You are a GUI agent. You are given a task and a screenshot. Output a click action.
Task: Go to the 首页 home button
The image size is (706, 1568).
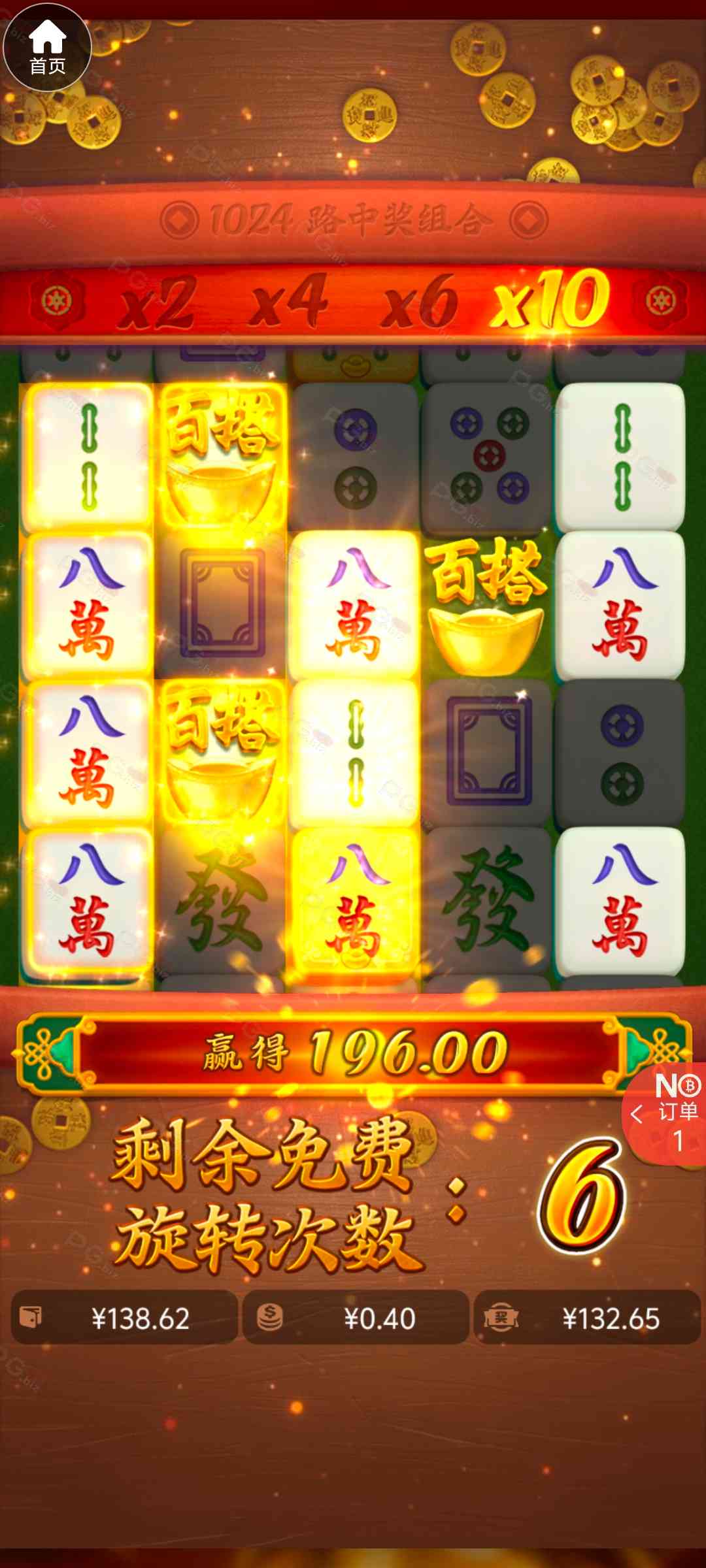coord(47,47)
